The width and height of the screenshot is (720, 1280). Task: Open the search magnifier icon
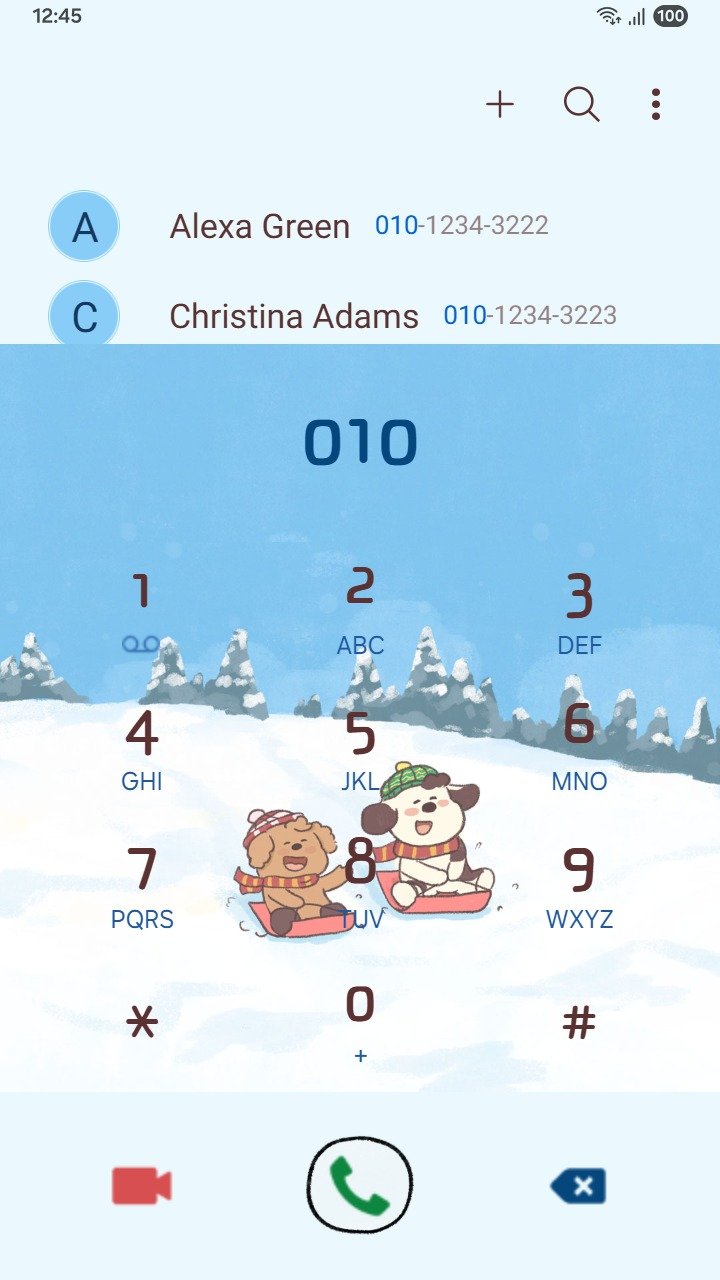click(x=581, y=104)
